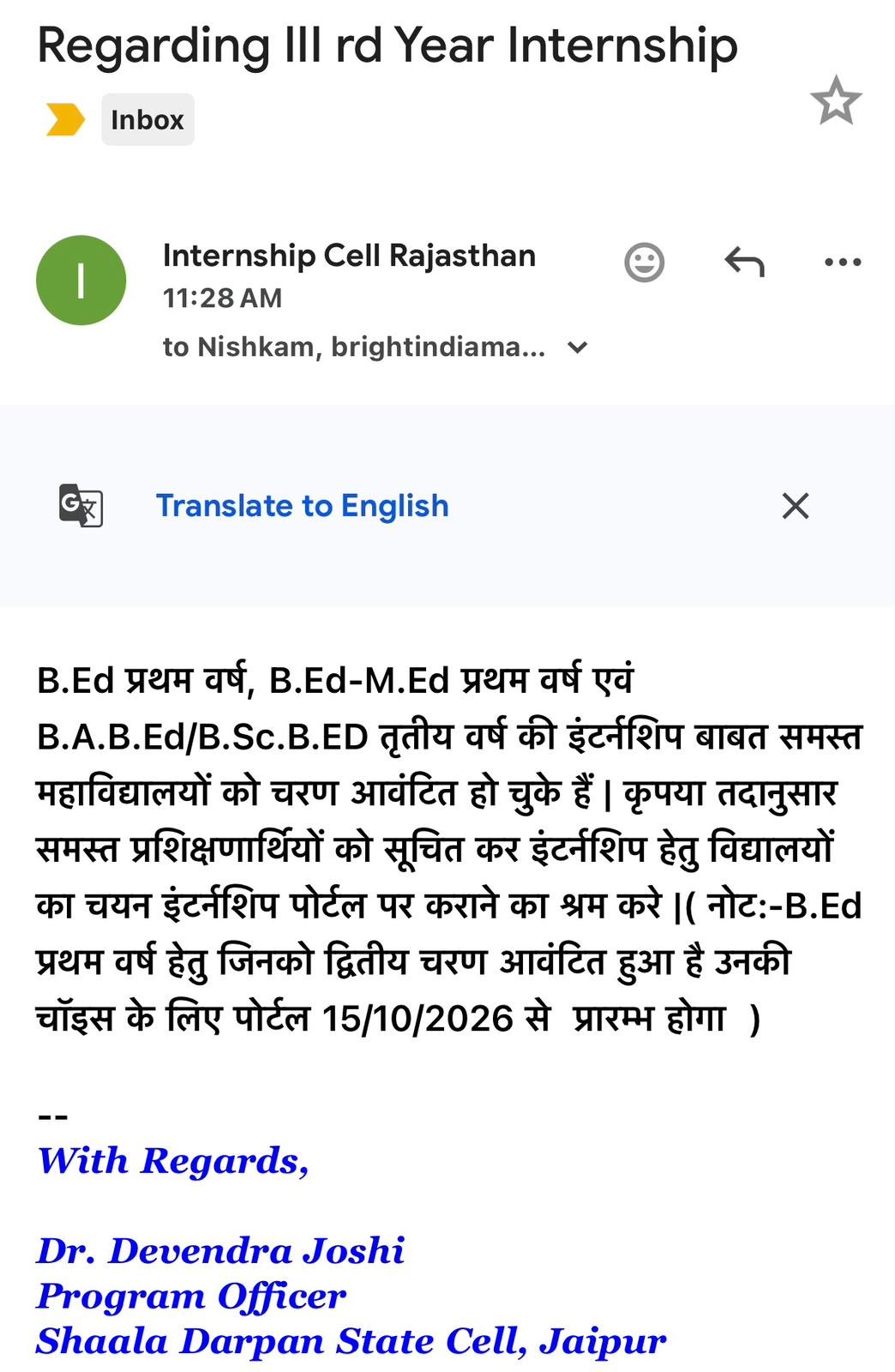
Task: Tap the Inbox label chip
Action: (147, 119)
